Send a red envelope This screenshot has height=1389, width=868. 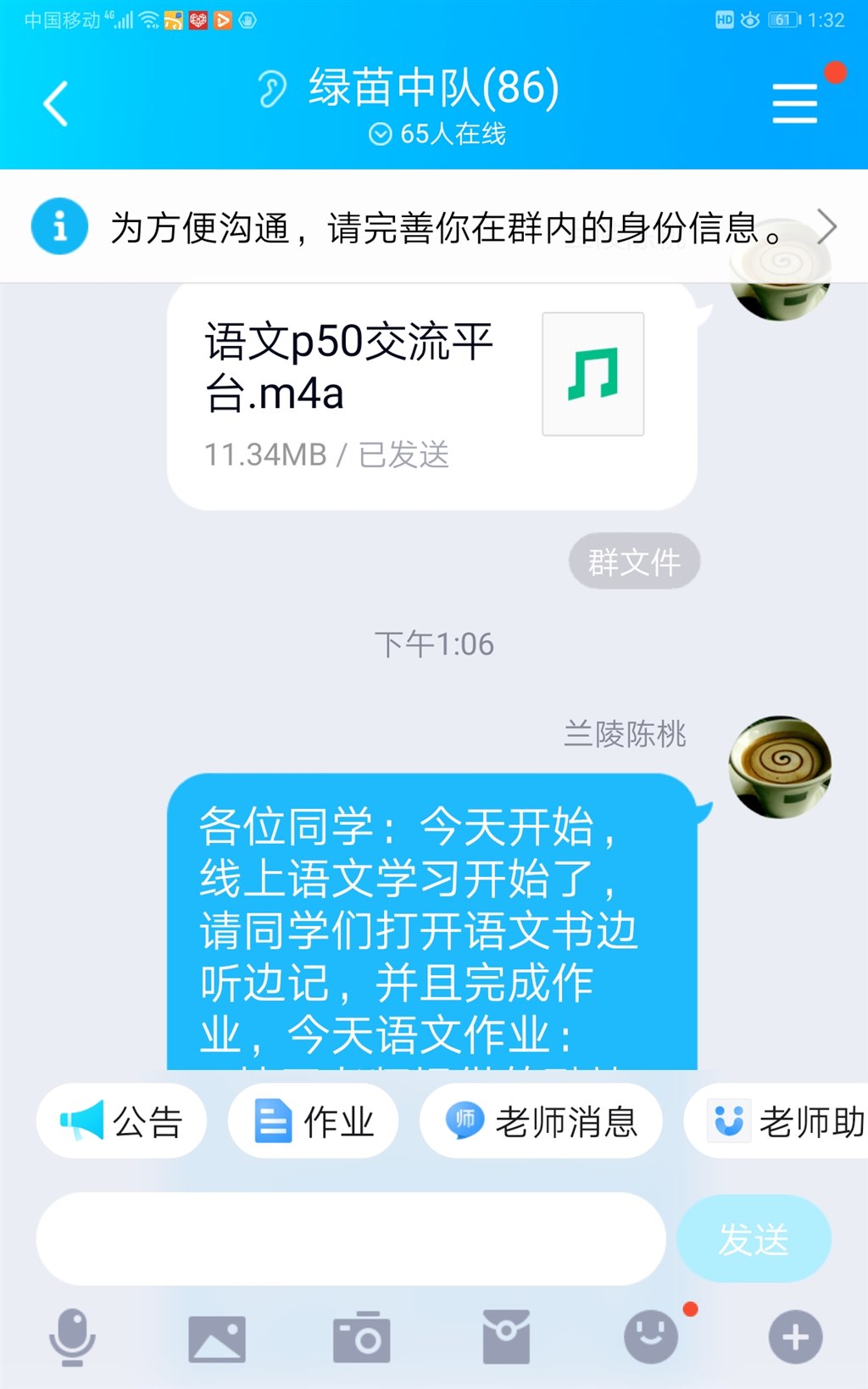[x=506, y=1337]
